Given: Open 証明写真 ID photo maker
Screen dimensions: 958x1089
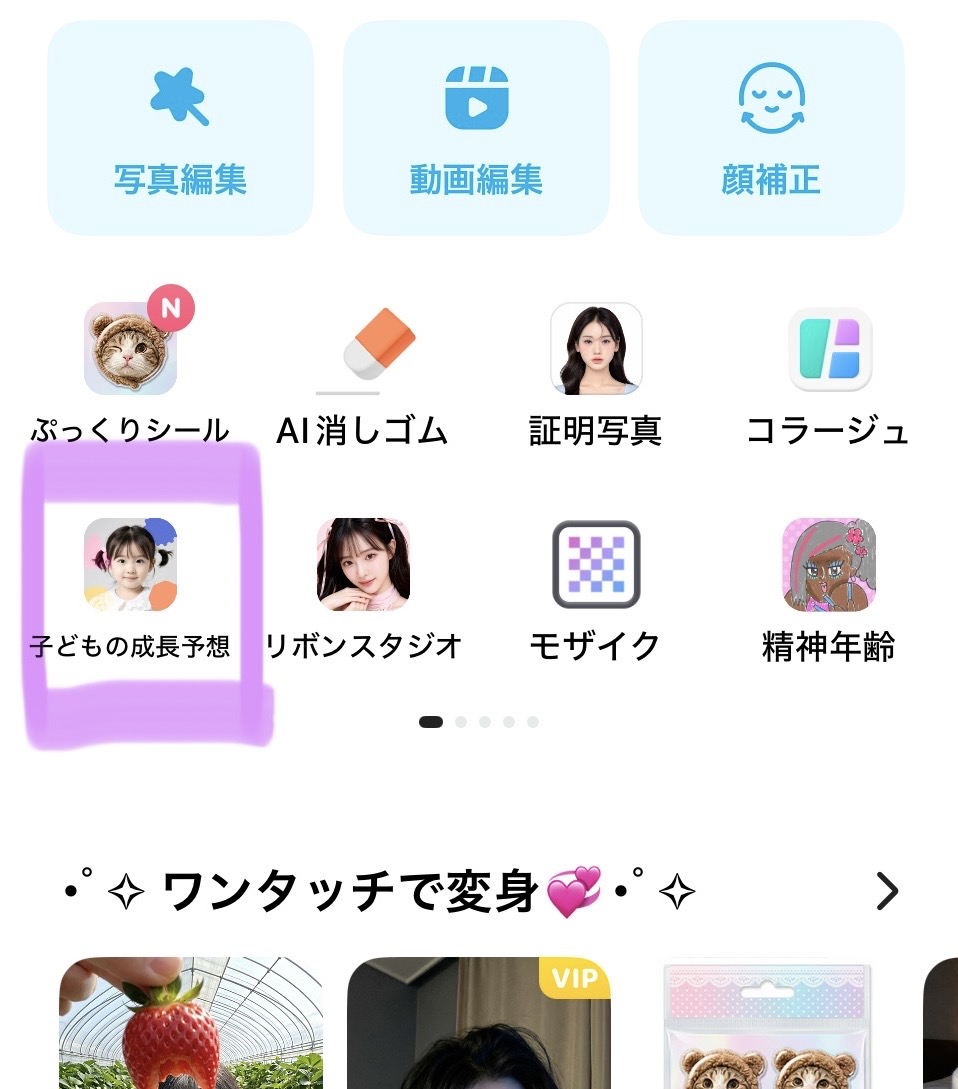Looking at the screenshot, I should [596, 350].
